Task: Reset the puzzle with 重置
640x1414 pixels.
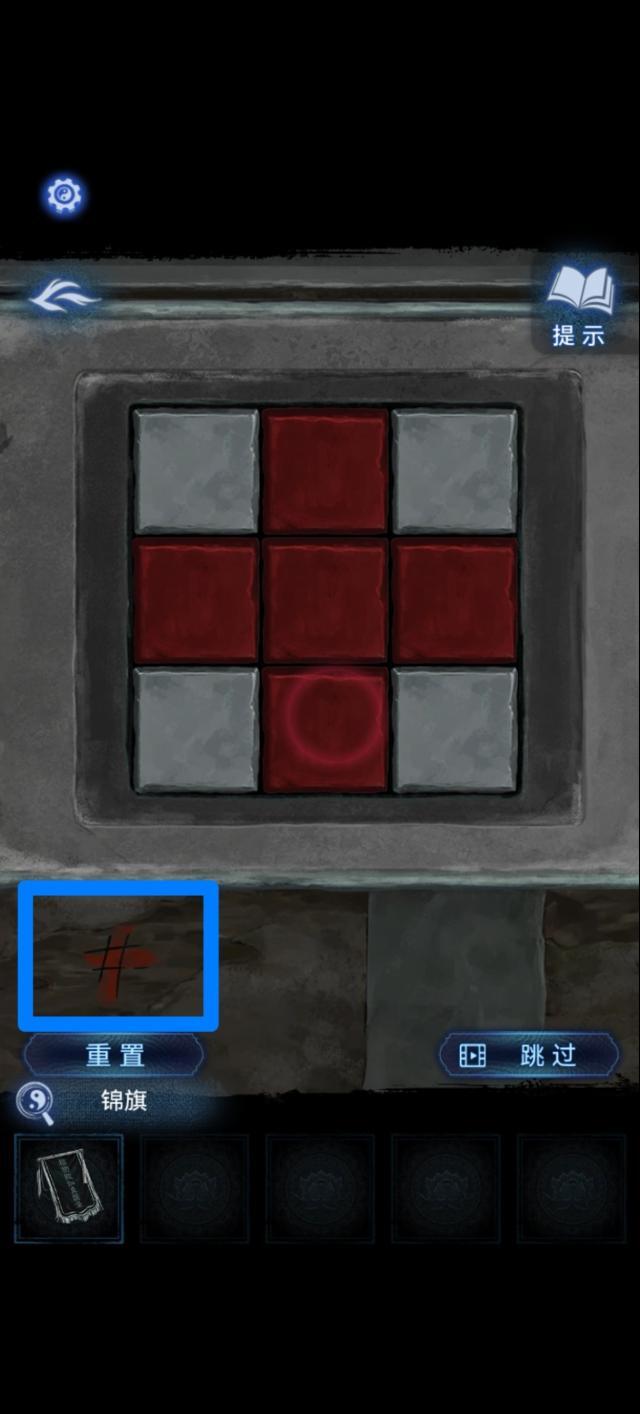Action: [114, 1055]
